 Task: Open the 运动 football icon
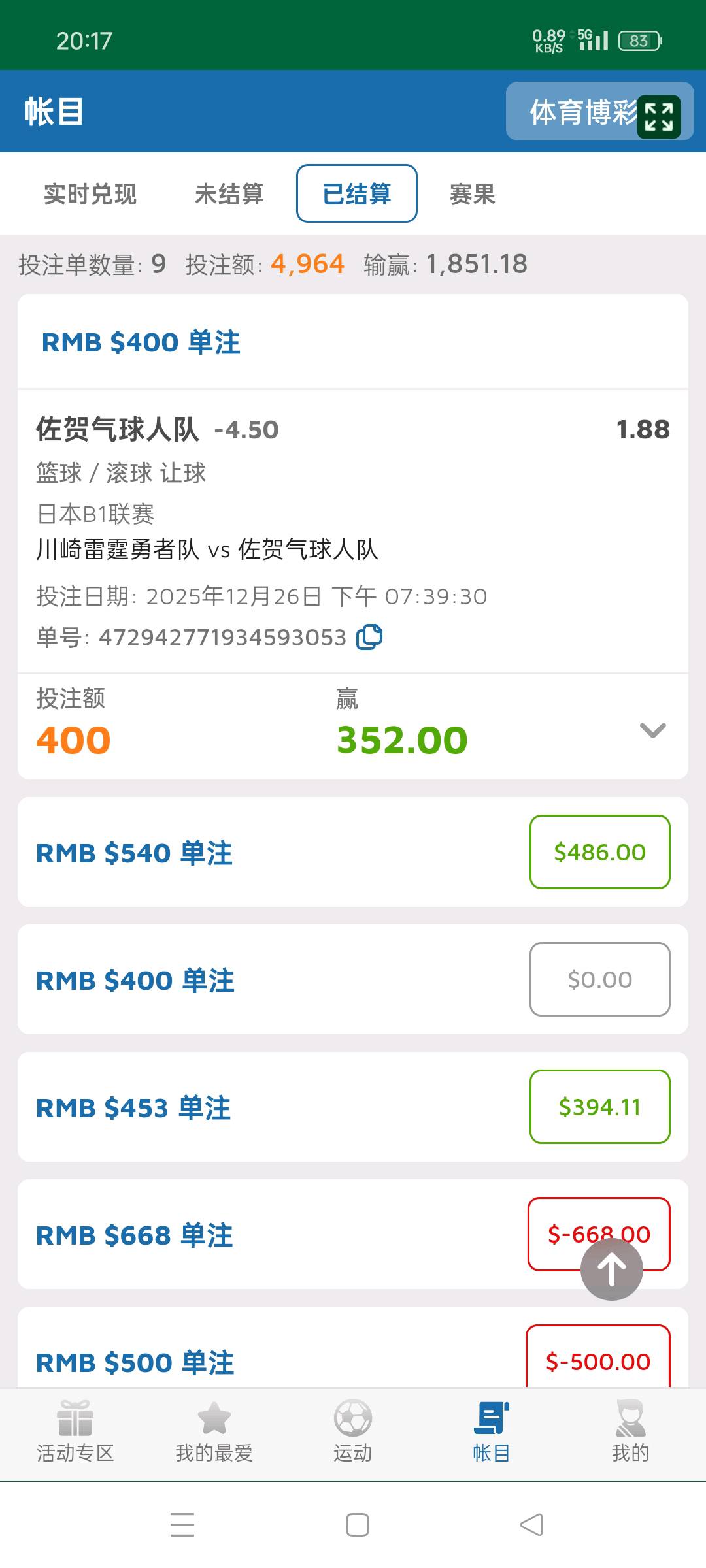click(x=353, y=1421)
